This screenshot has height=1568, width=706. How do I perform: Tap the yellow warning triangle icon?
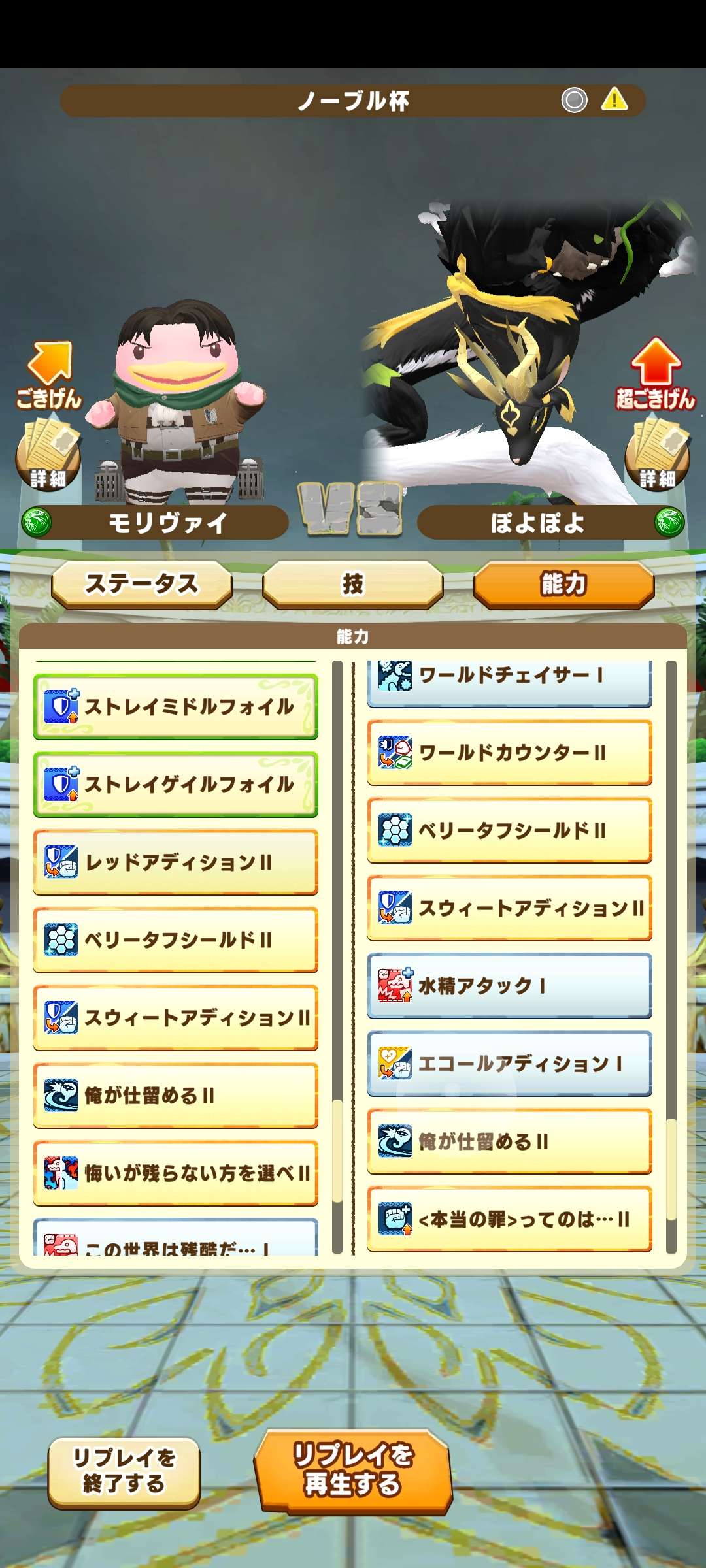tap(614, 100)
